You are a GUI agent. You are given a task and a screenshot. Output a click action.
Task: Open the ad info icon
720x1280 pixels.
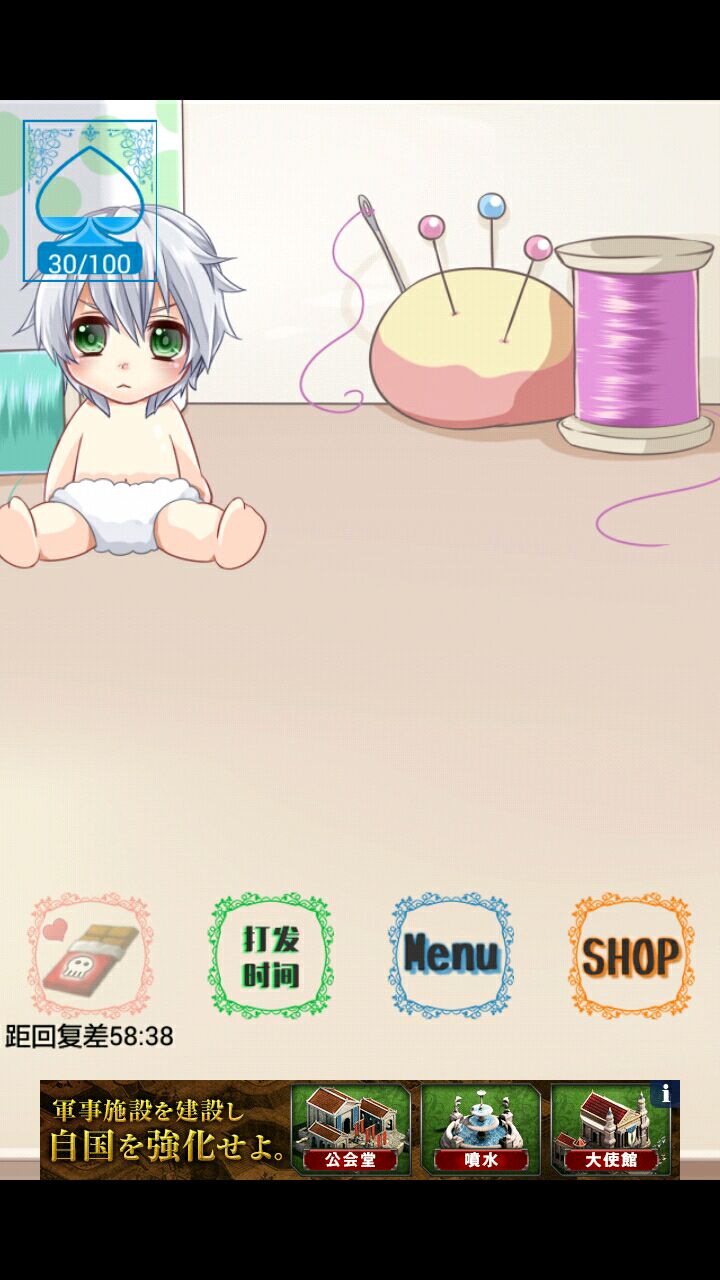(x=665, y=1094)
